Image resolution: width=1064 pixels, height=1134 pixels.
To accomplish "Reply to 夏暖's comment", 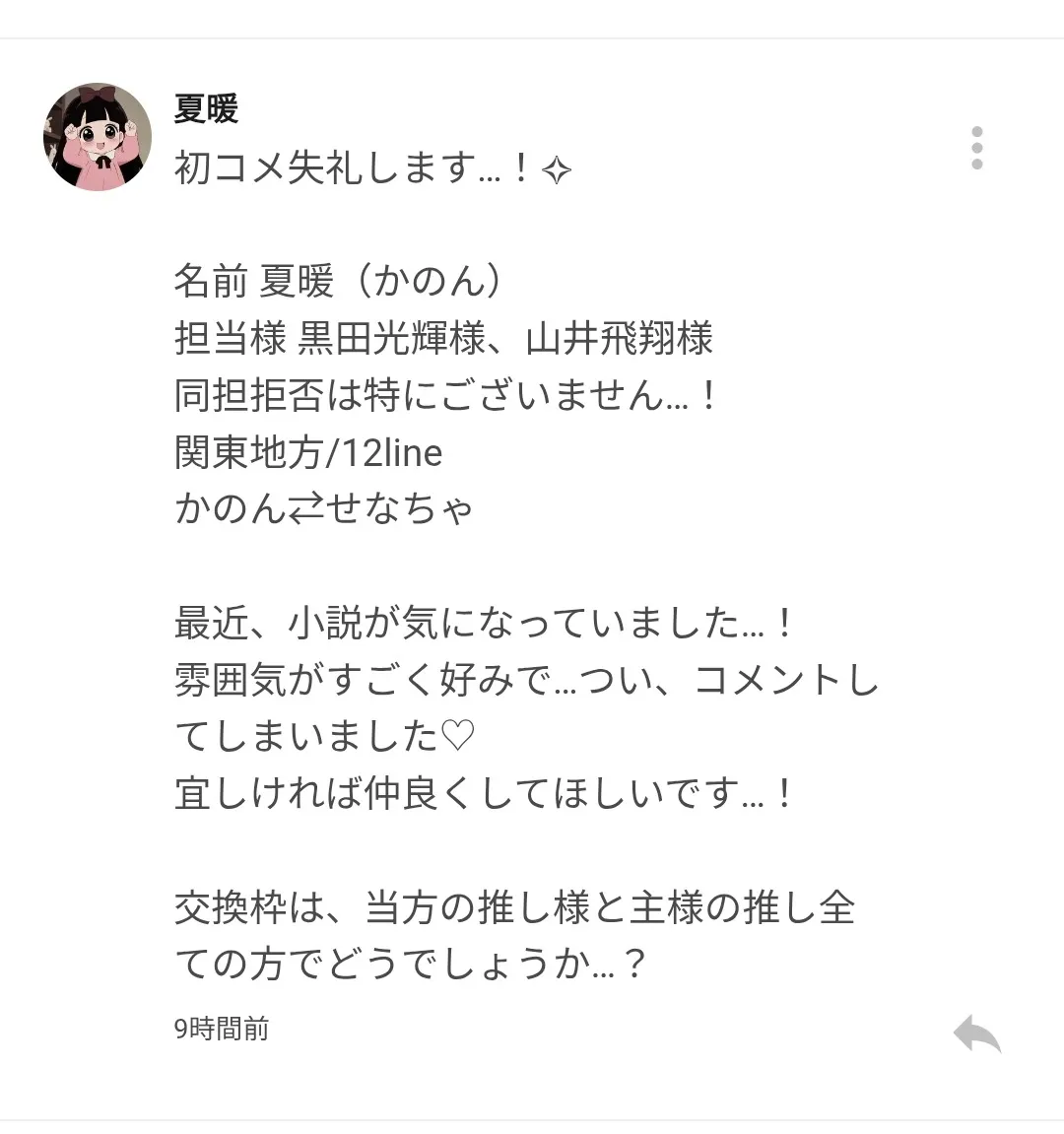I will pos(976,1033).
